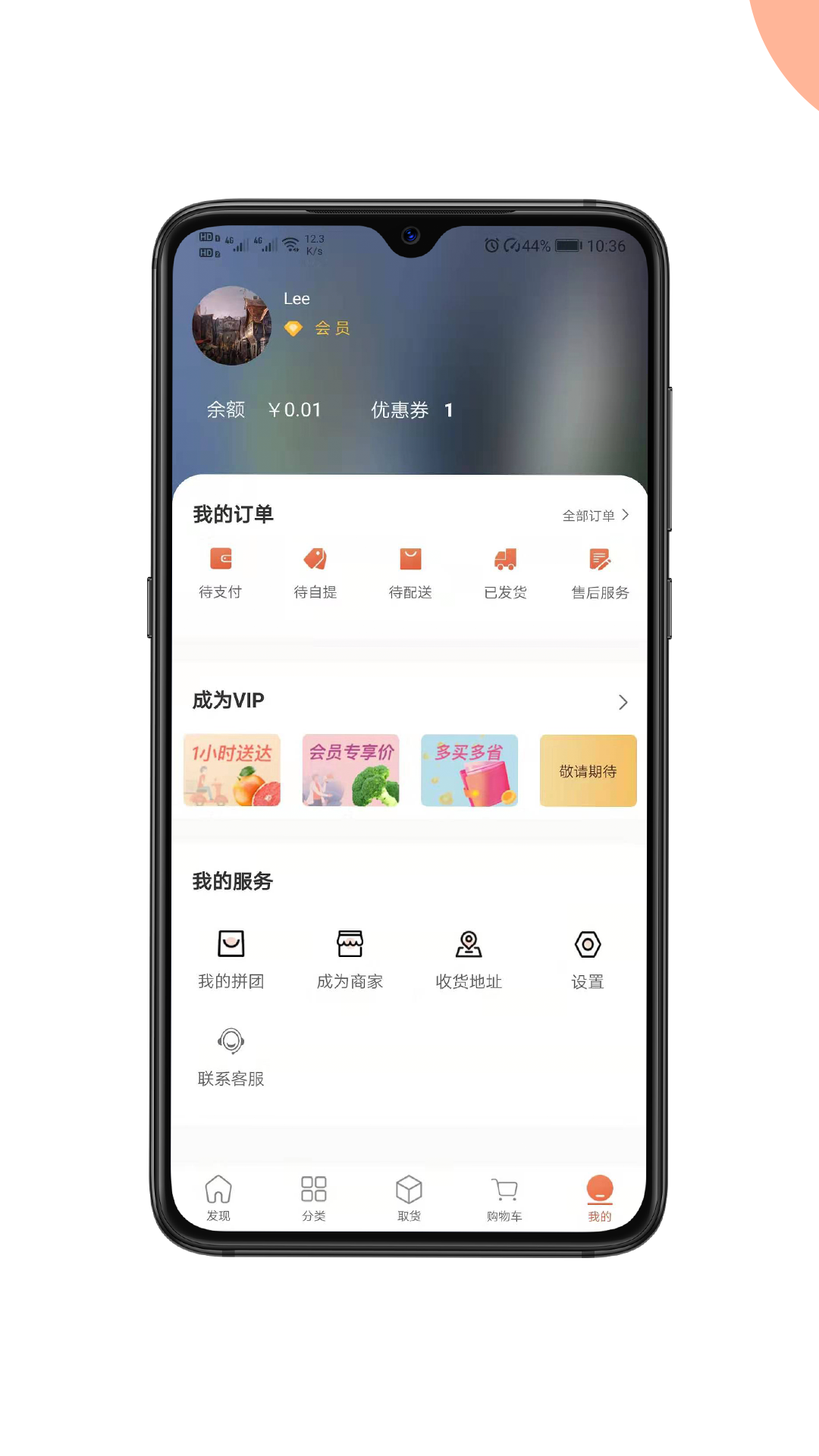Open the 待配送 awaiting delivery orders
This screenshot has height=1456, width=819.
click(x=409, y=573)
